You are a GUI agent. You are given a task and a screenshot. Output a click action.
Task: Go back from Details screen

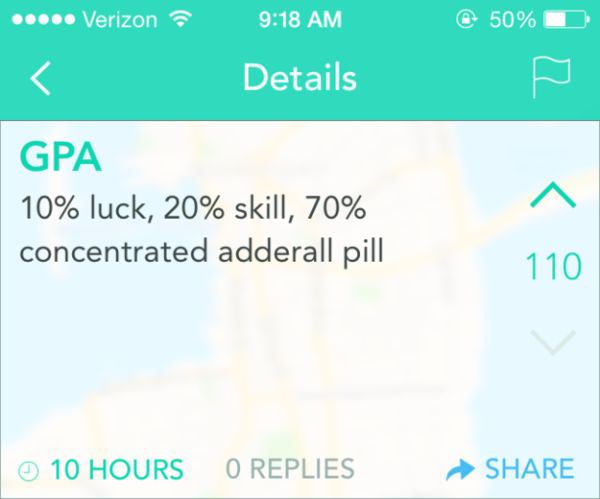pyautogui.click(x=40, y=78)
